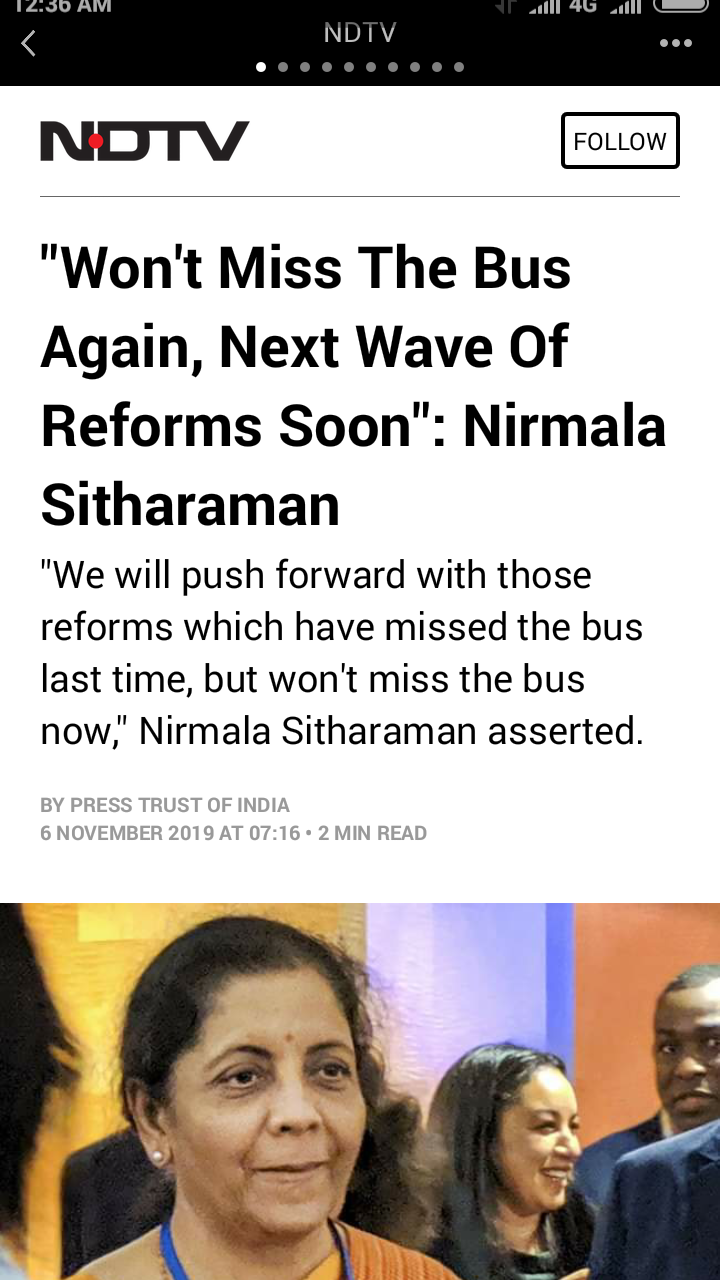This screenshot has height=1280, width=720.
Task: Open the three-dot overflow menu
Action: point(676,43)
